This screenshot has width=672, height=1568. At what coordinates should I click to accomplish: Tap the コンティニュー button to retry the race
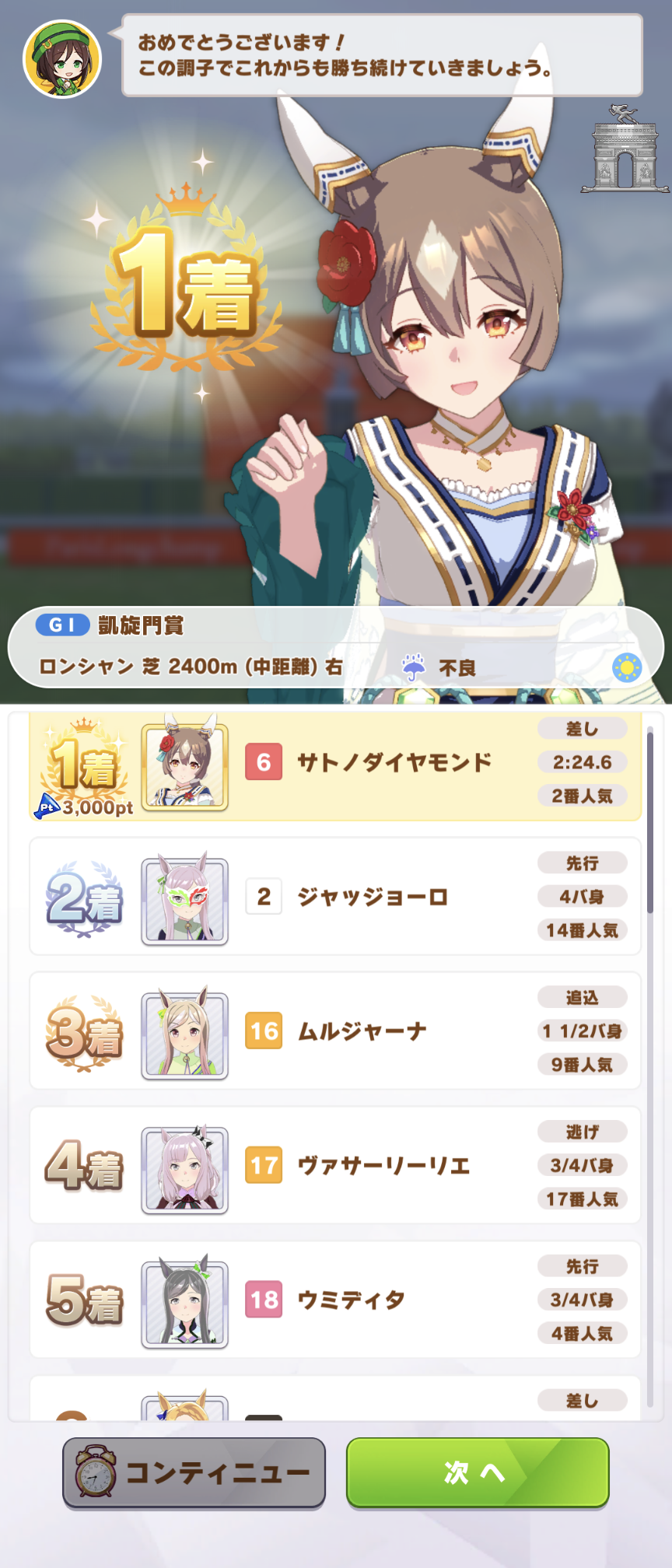[194, 1472]
